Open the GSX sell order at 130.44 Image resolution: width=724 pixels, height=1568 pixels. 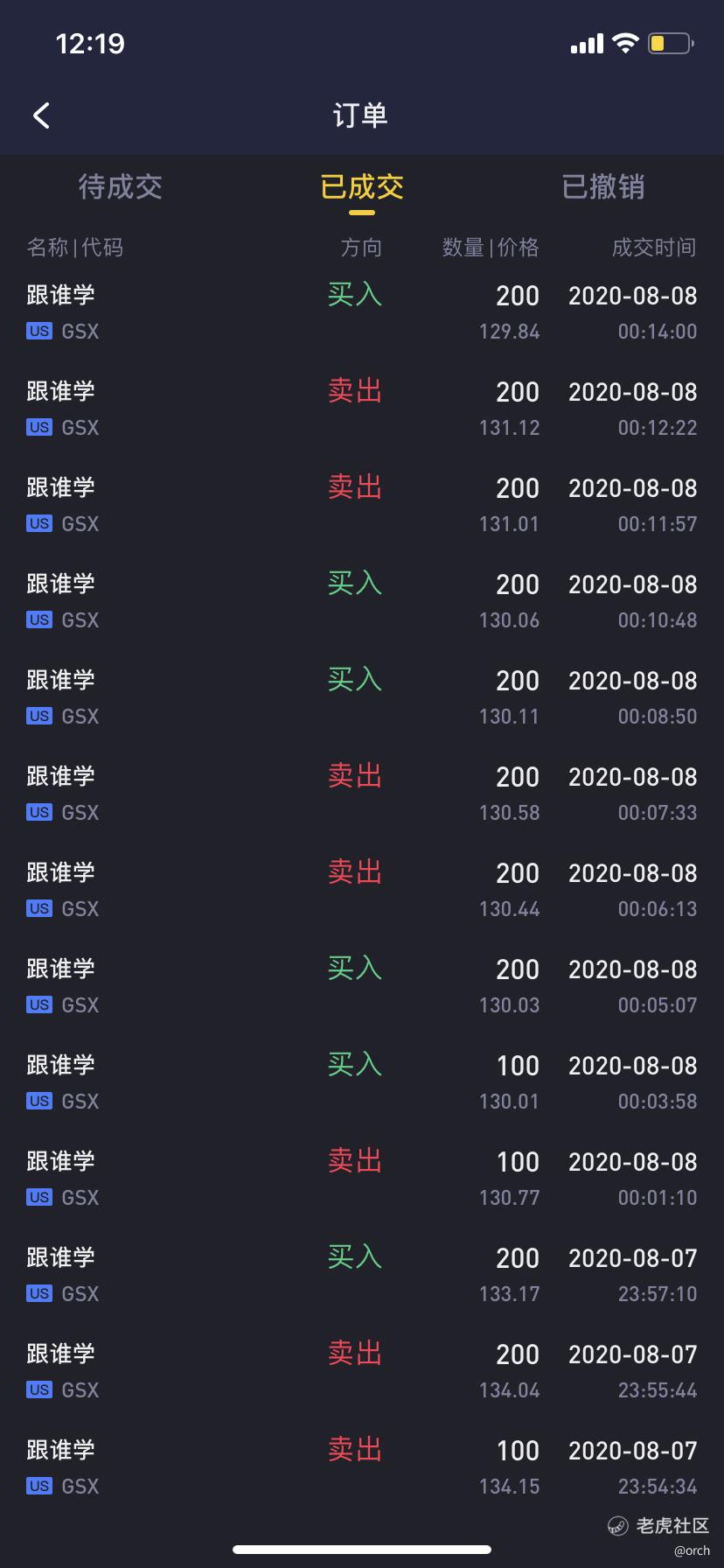(362, 890)
